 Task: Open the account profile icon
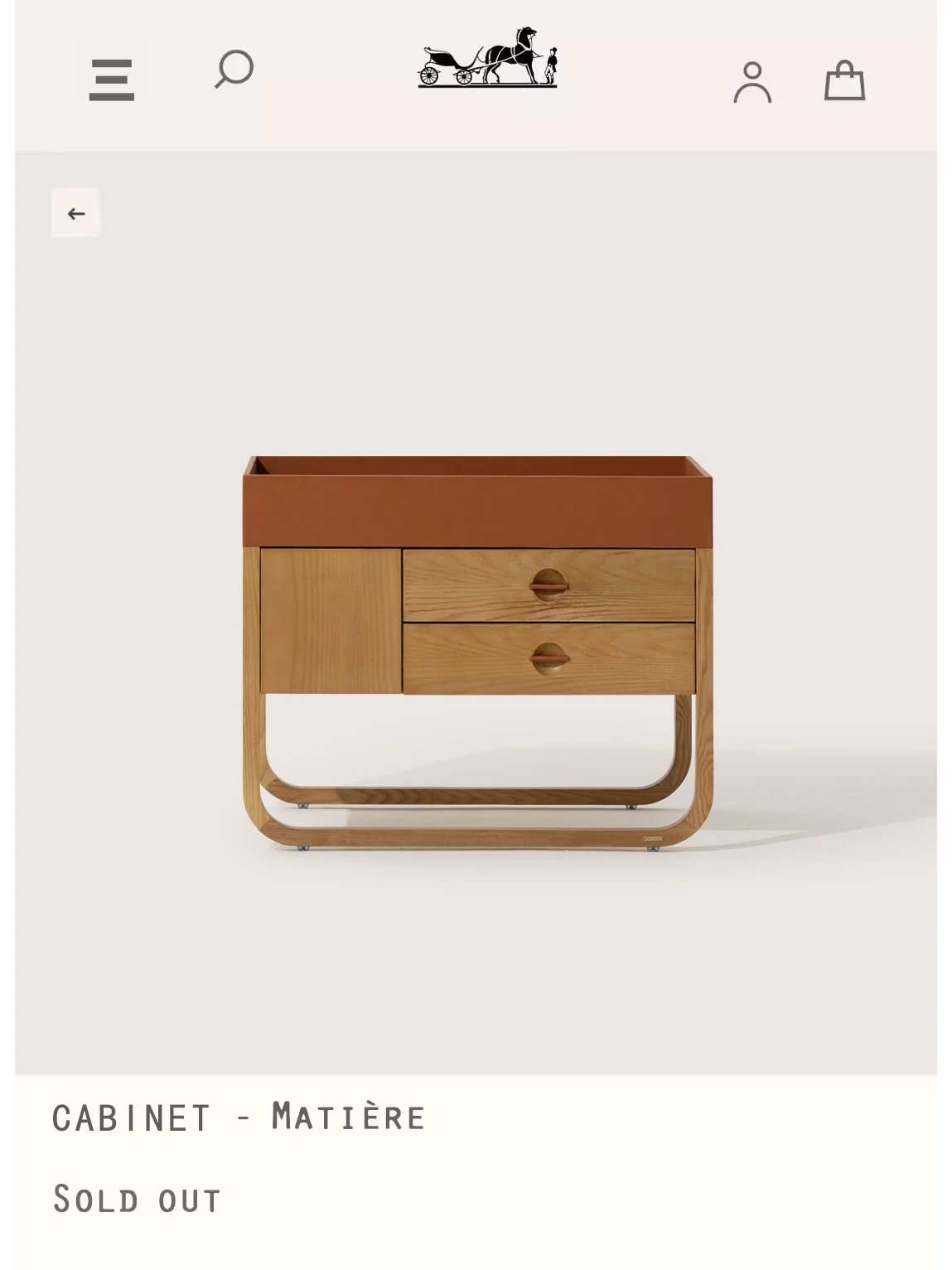[x=752, y=82]
